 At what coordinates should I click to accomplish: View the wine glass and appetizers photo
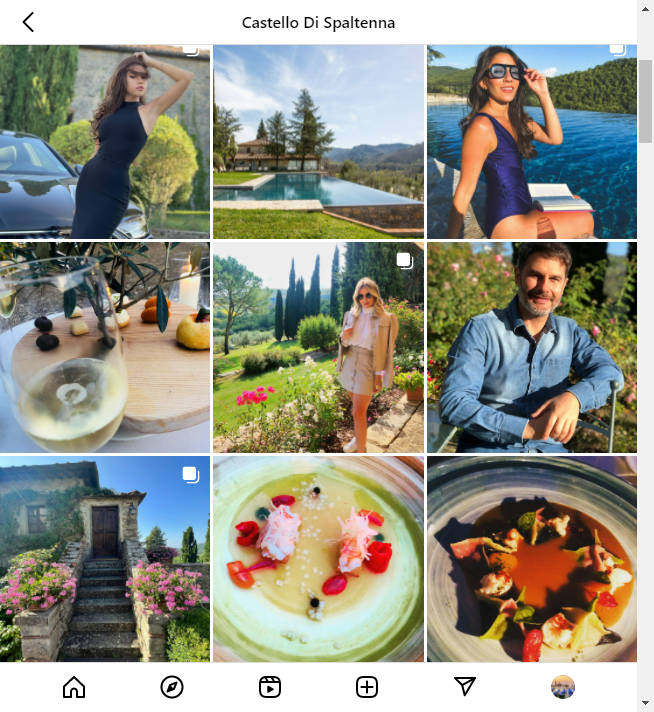tap(105, 347)
